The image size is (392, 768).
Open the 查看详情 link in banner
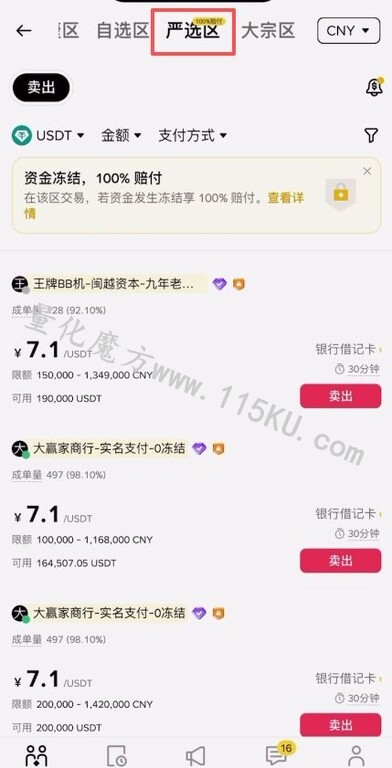pos(164,206)
